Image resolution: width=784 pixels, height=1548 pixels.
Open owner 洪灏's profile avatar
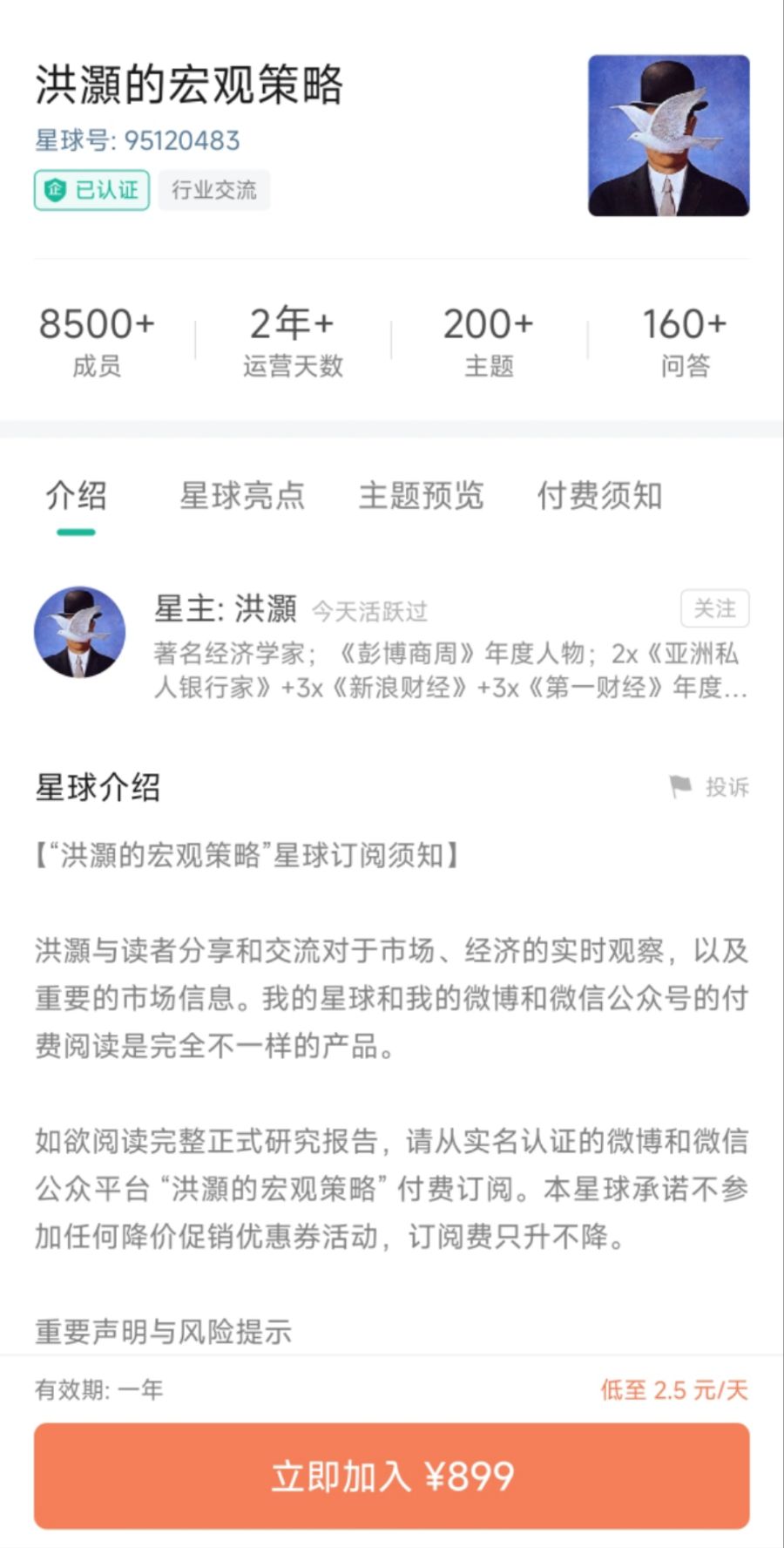(x=79, y=632)
